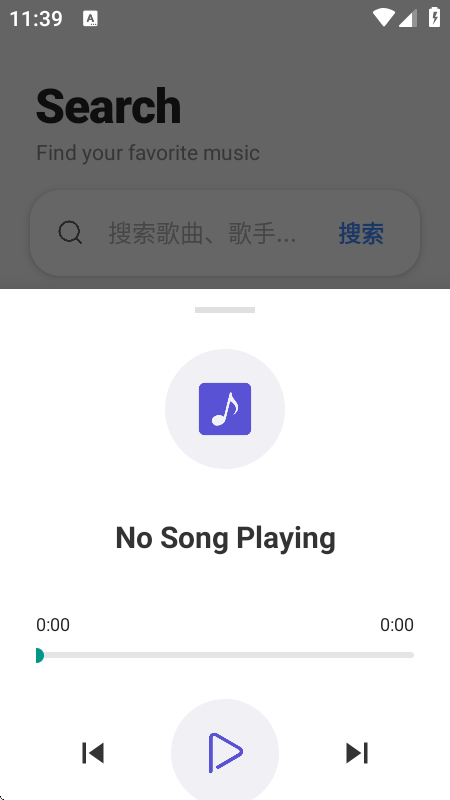This screenshot has width=450, height=800.
Task: Focus the song and artist search field
Action: [x=203, y=234]
